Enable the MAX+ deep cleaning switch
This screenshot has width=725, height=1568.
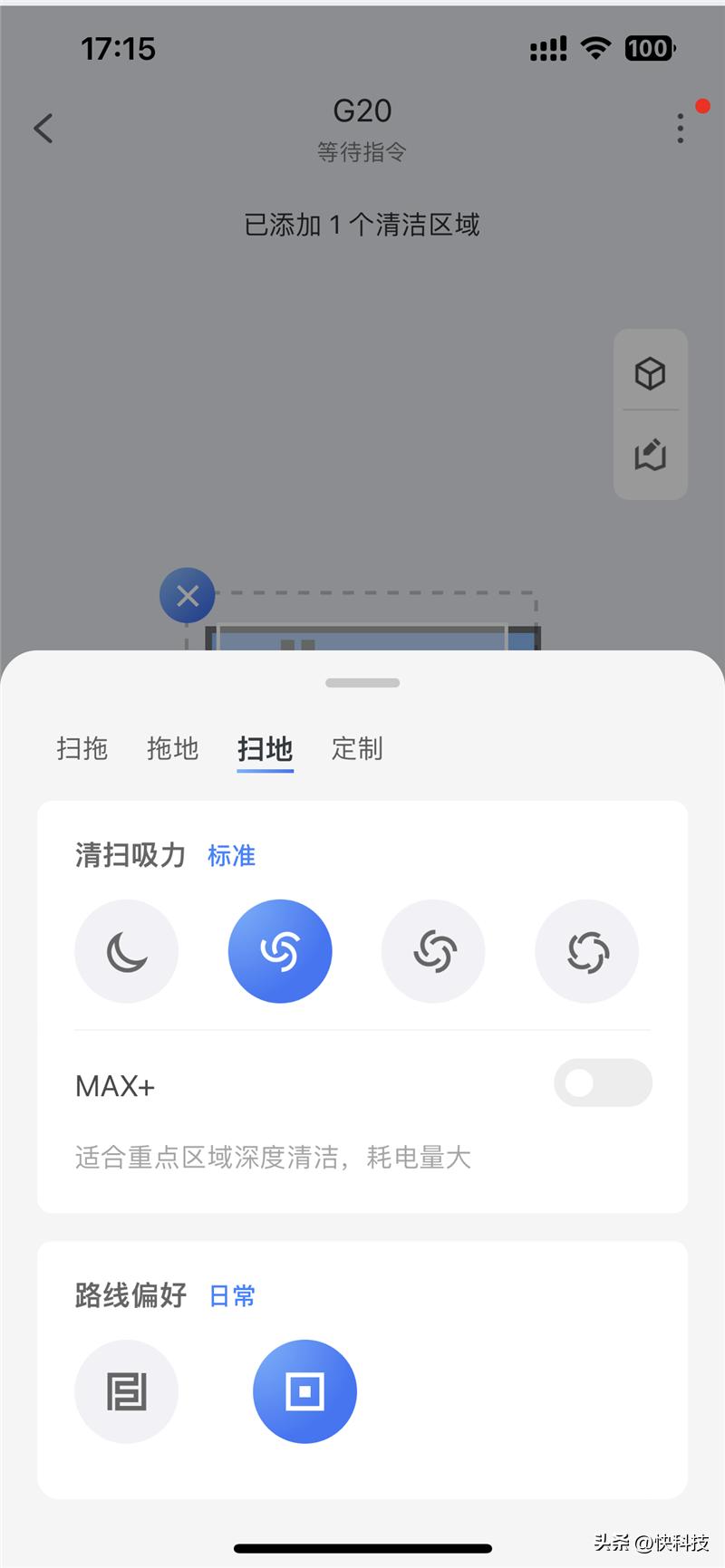tap(603, 1083)
